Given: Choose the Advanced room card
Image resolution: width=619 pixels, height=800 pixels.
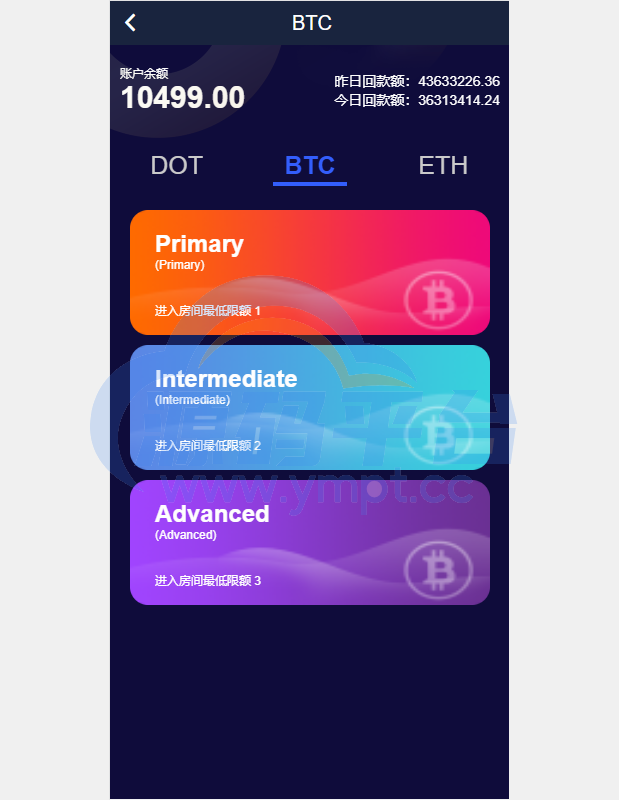Looking at the screenshot, I should [310, 542].
